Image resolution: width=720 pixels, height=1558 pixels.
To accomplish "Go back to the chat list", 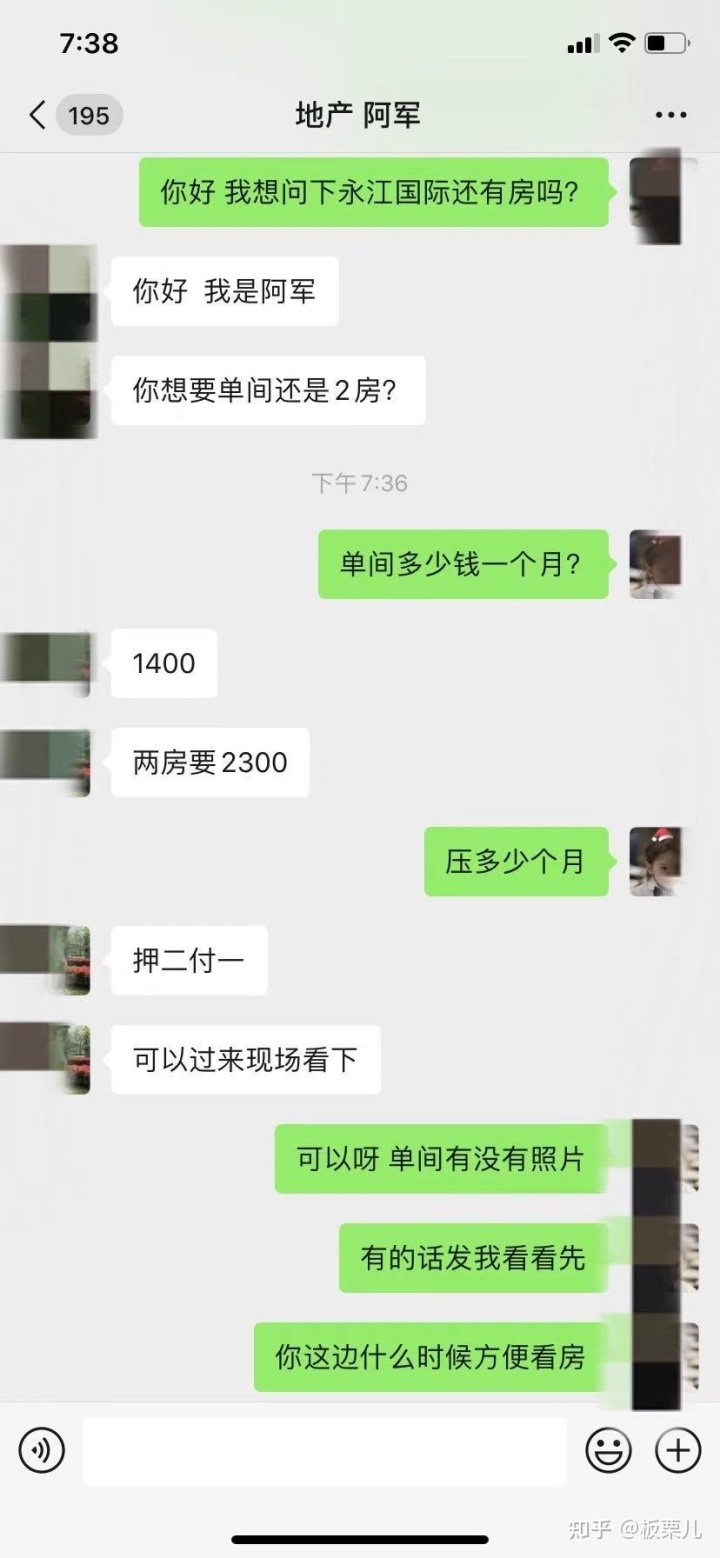I will coord(38,115).
